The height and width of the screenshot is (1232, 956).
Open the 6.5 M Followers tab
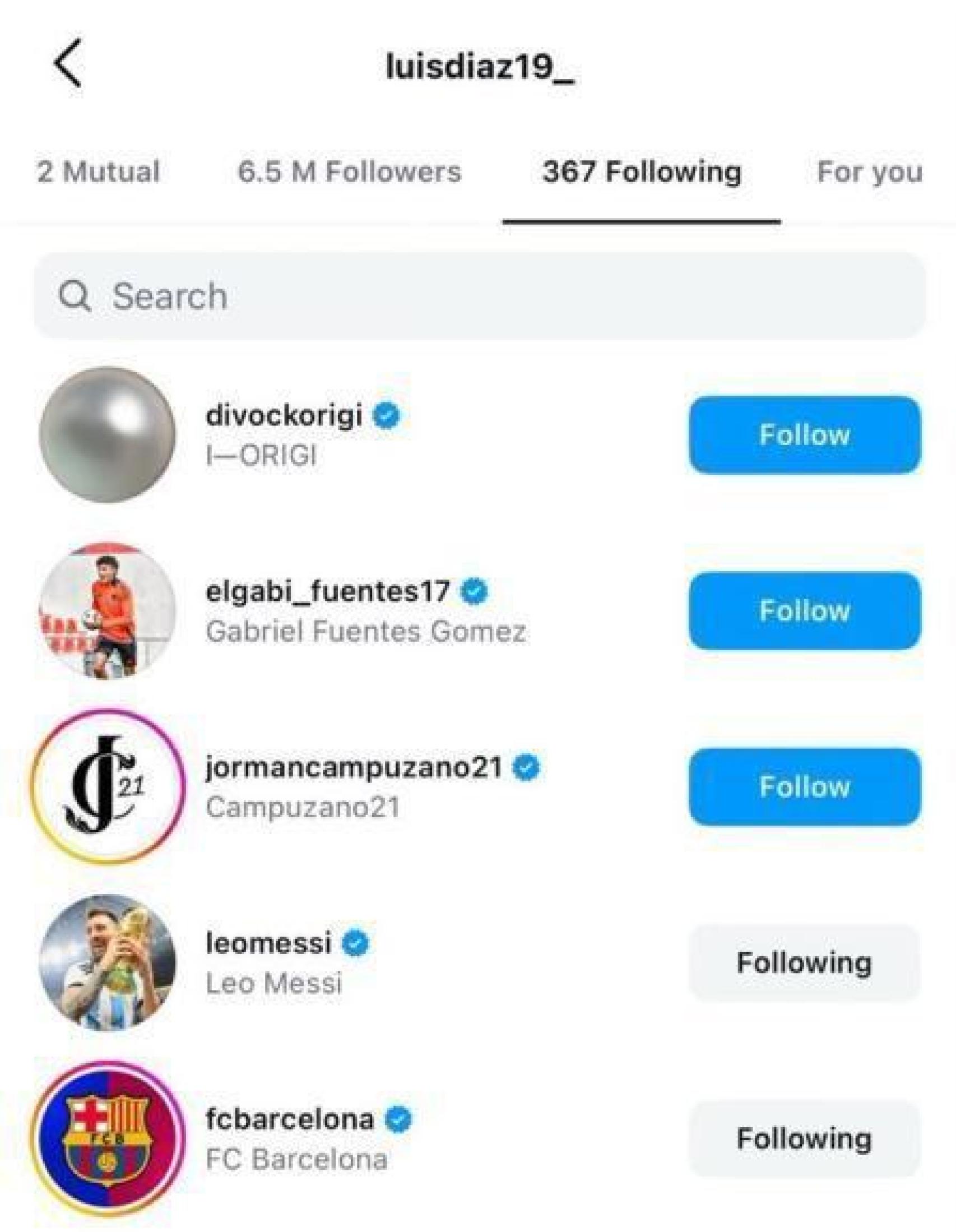[350, 173]
